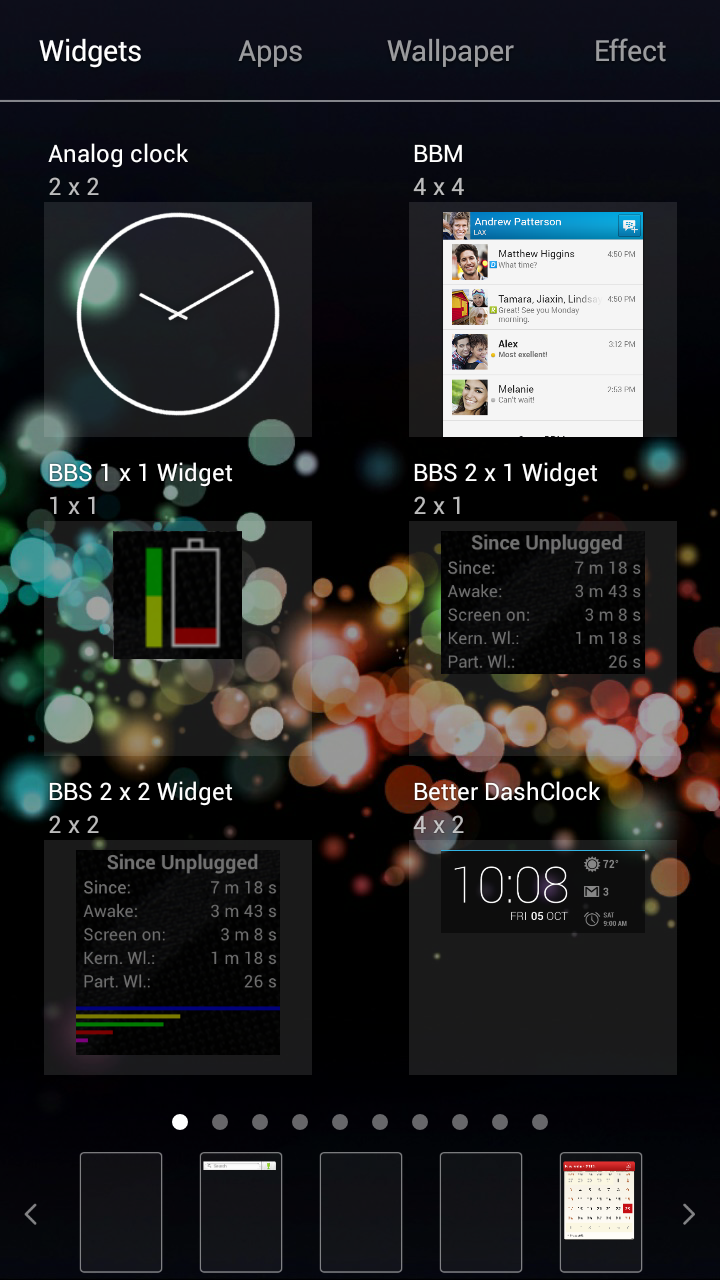This screenshot has height=1280, width=720.
Task: Tap the left arrow of screen previews
Action: [31, 1214]
